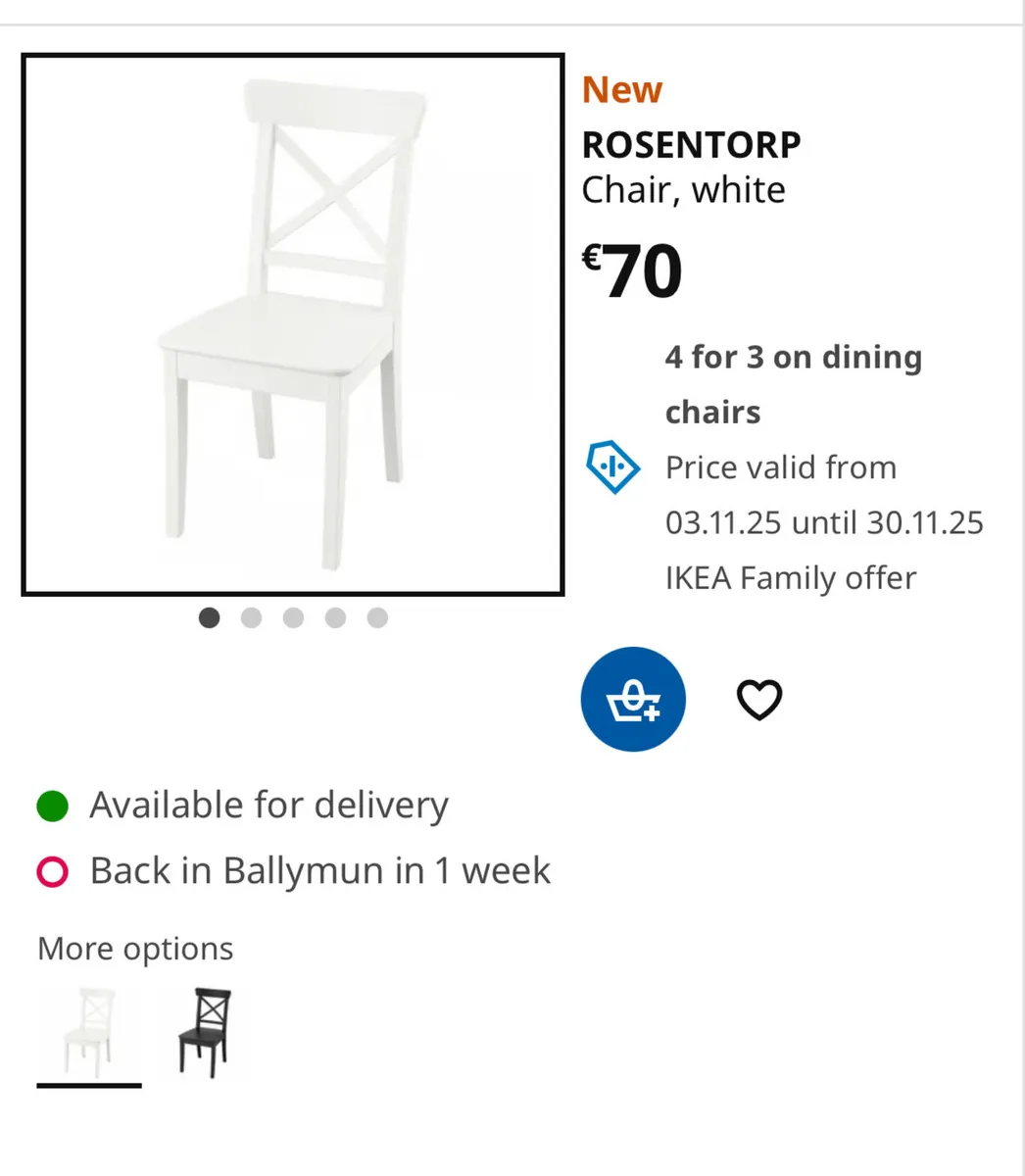The width and height of the screenshot is (1025, 1176).
Task: Favorite the ROSENTORP chair with the heart toggle
Action: coord(758,699)
